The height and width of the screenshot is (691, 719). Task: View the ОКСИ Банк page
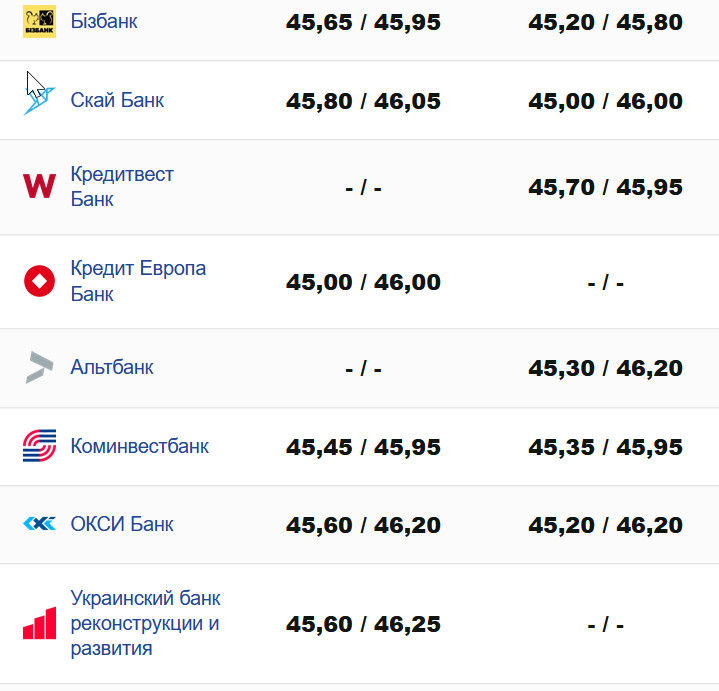(121, 524)
